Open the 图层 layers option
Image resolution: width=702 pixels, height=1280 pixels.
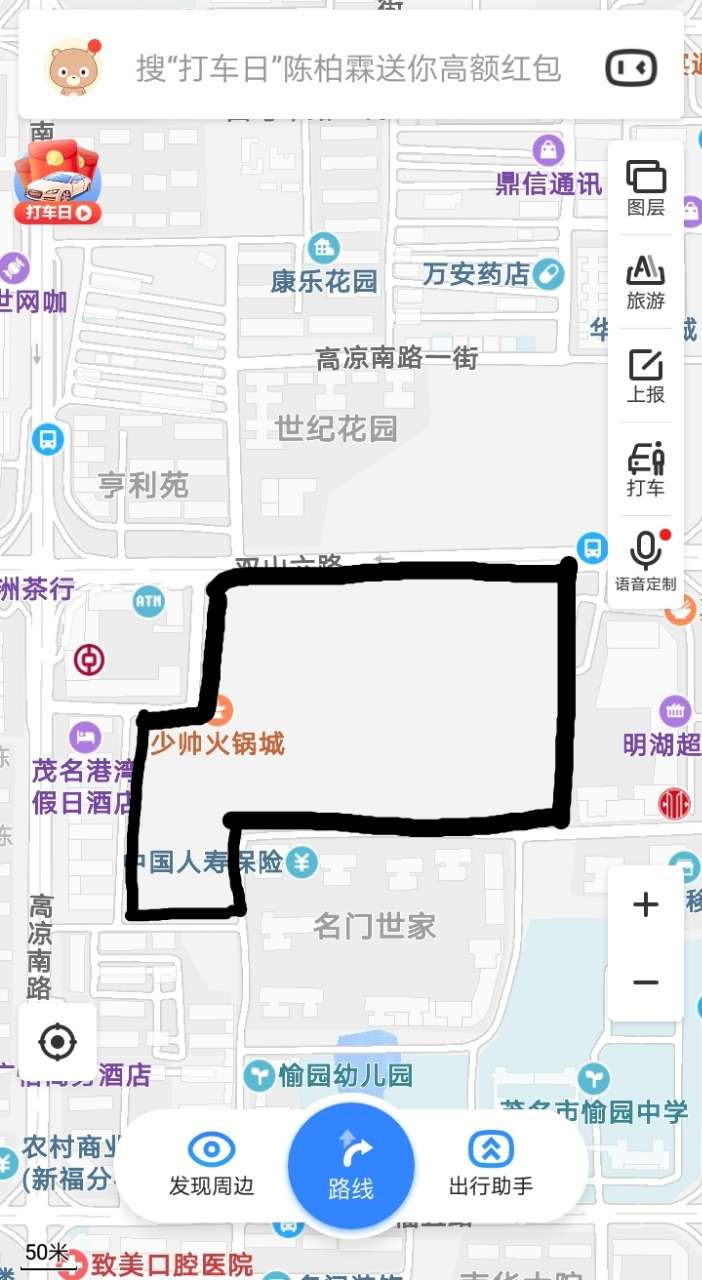[646, 188]
